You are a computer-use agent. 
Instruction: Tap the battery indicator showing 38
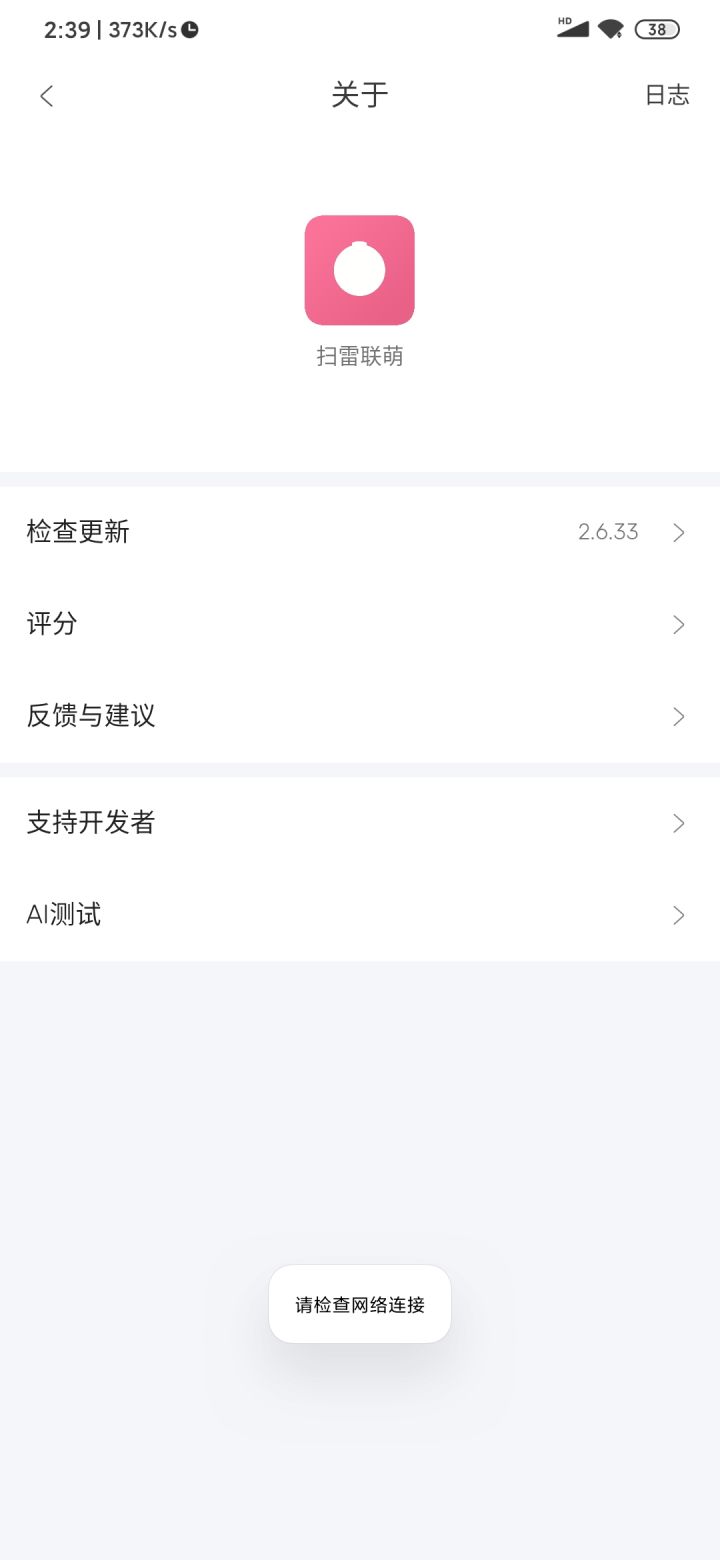[x=657, y=29]
